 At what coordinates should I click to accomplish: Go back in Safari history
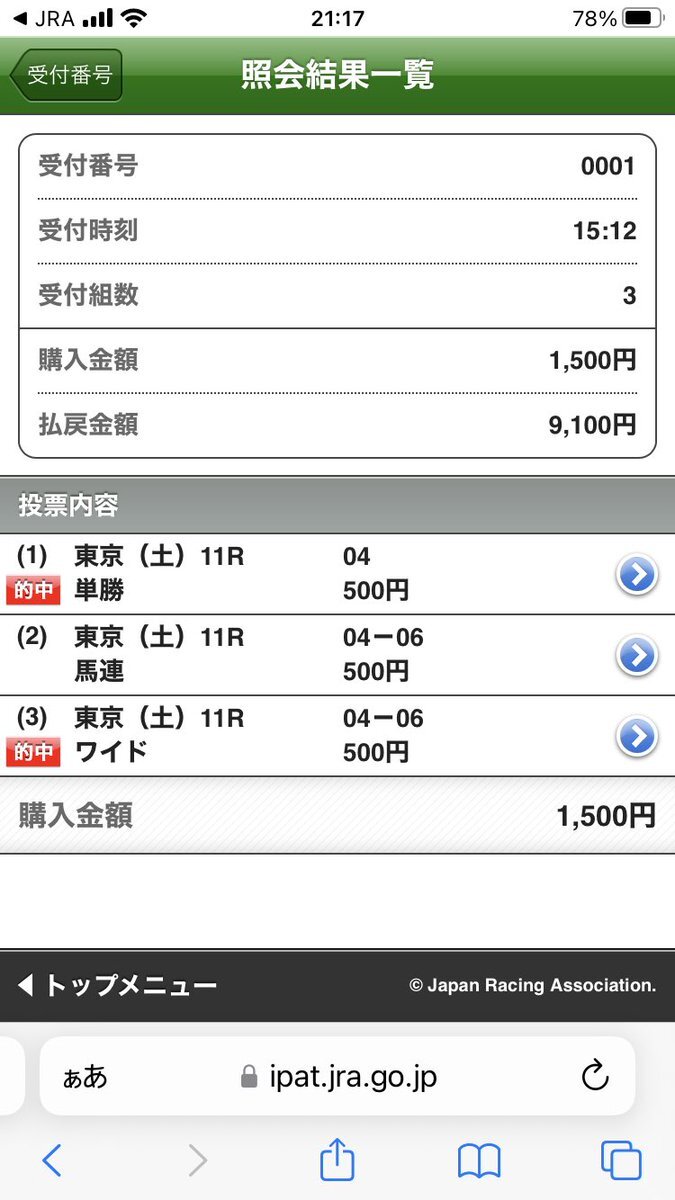(x=52, y=1160)
